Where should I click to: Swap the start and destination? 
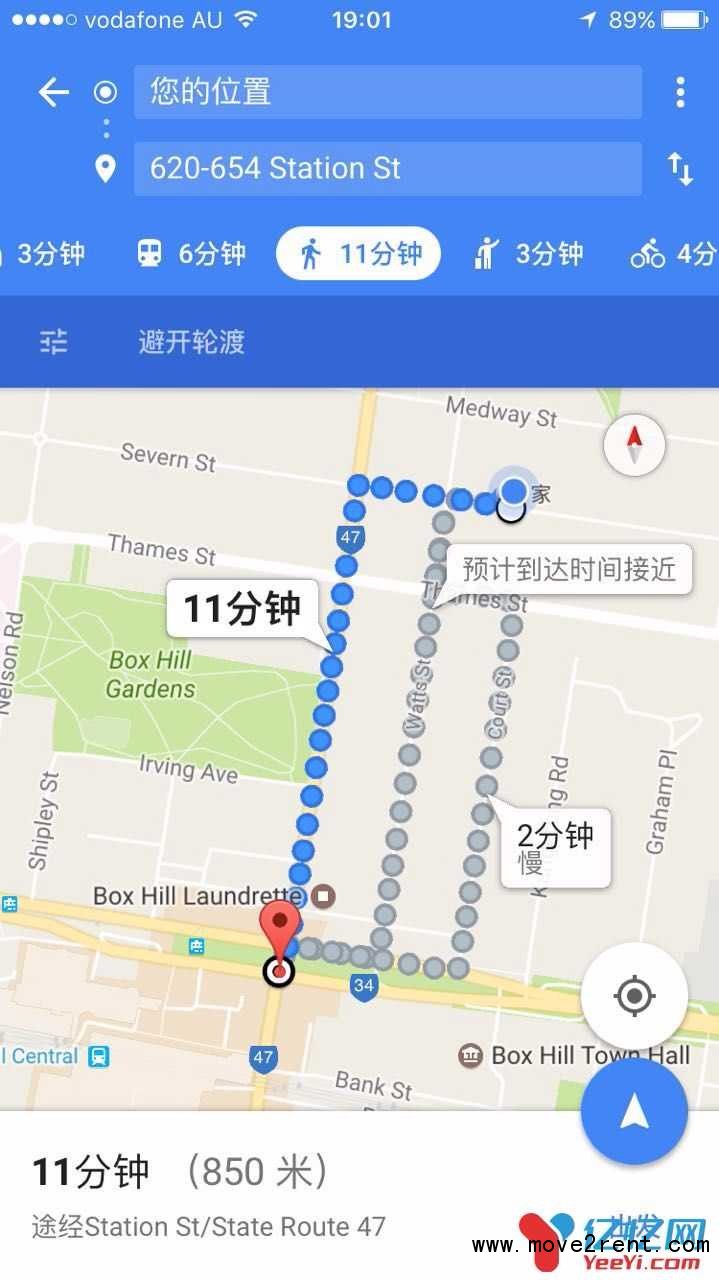click(x=680, y=169)
